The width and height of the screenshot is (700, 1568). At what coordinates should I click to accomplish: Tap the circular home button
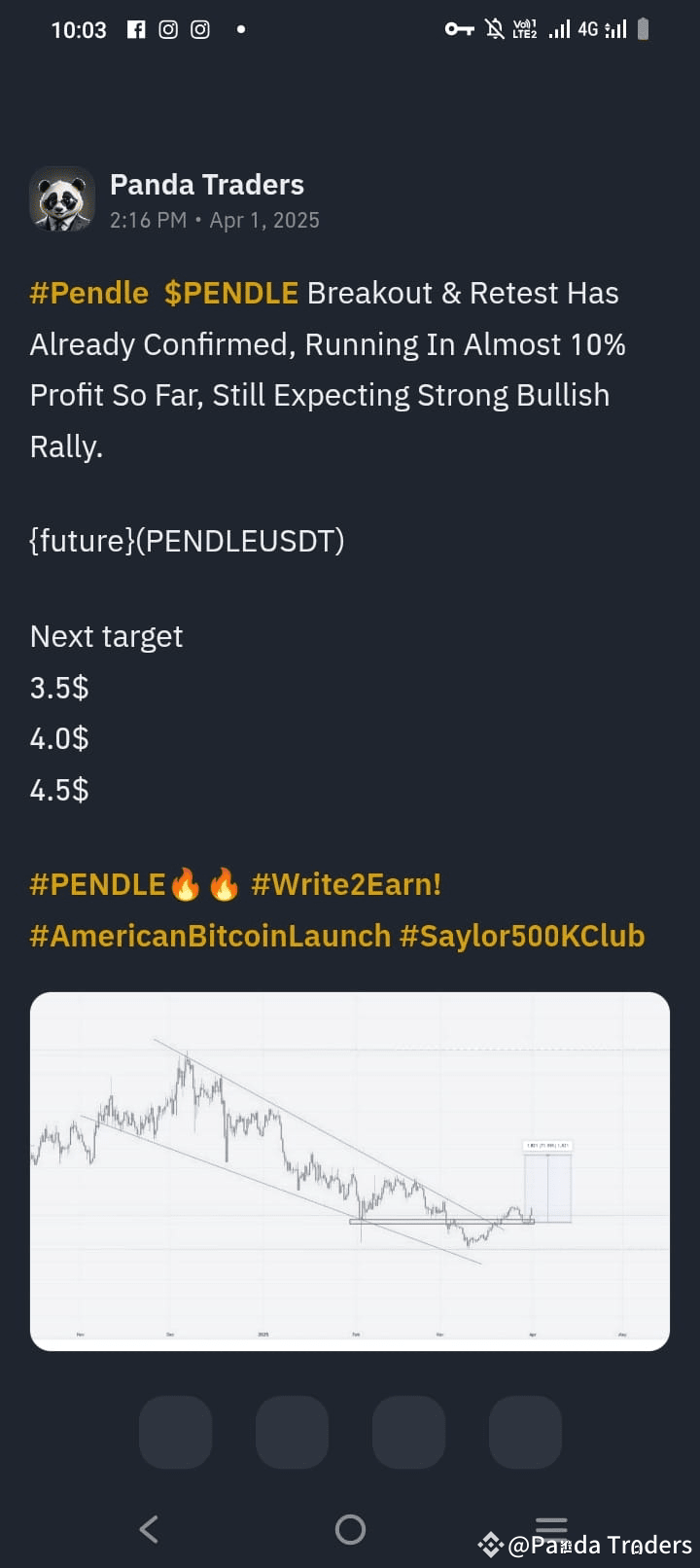pyautogui.click(x=350, y=1529)
